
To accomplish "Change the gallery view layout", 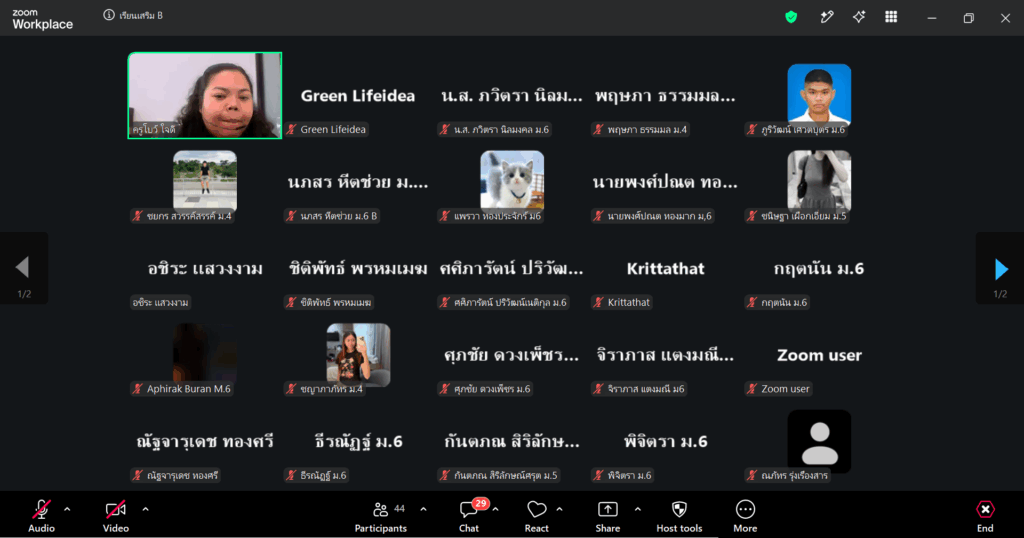I will point(891,17).
